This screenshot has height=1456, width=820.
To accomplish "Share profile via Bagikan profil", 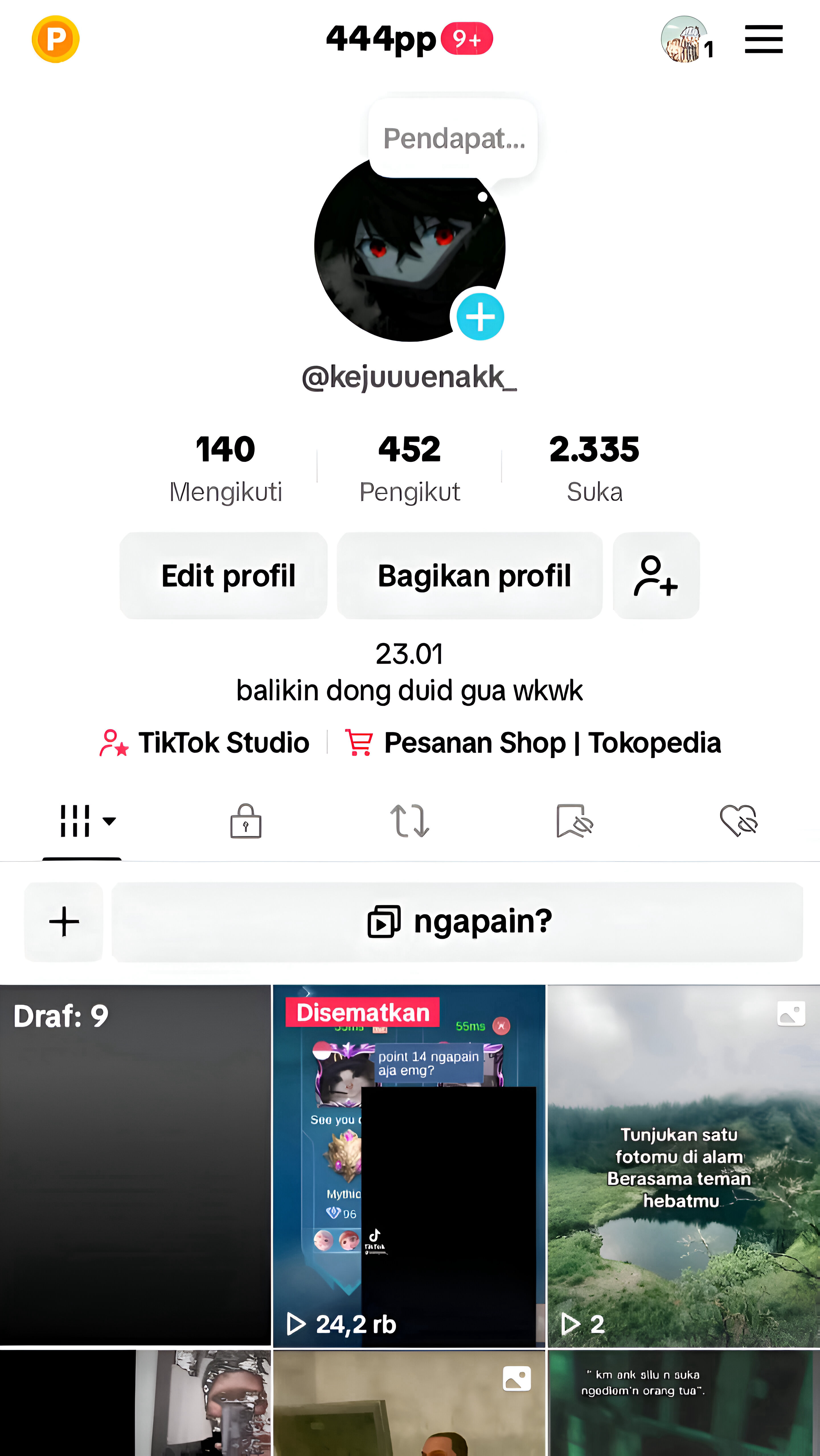I will click(470, 575).
